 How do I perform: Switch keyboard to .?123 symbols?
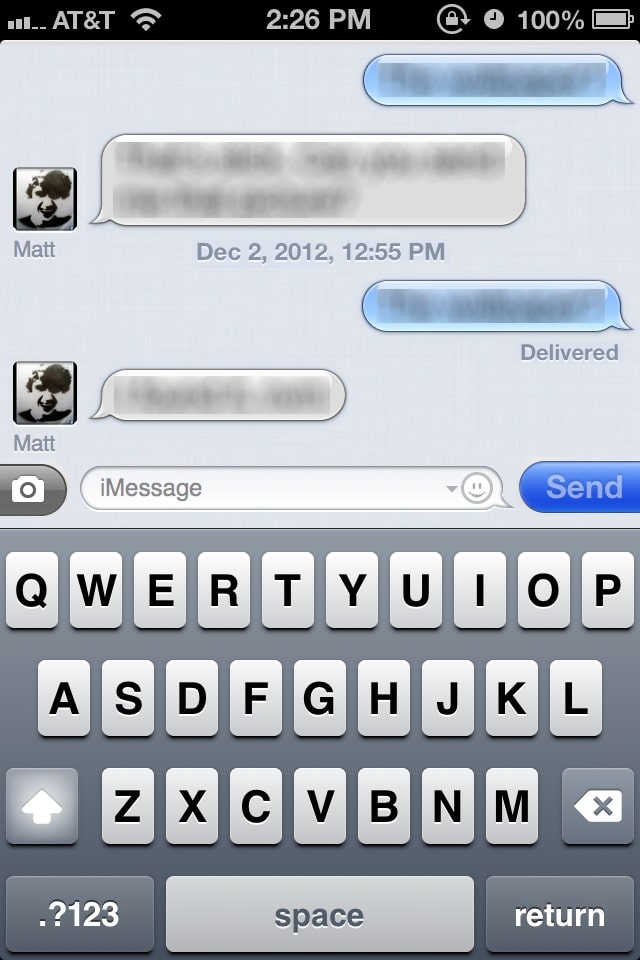coord(80,914)
